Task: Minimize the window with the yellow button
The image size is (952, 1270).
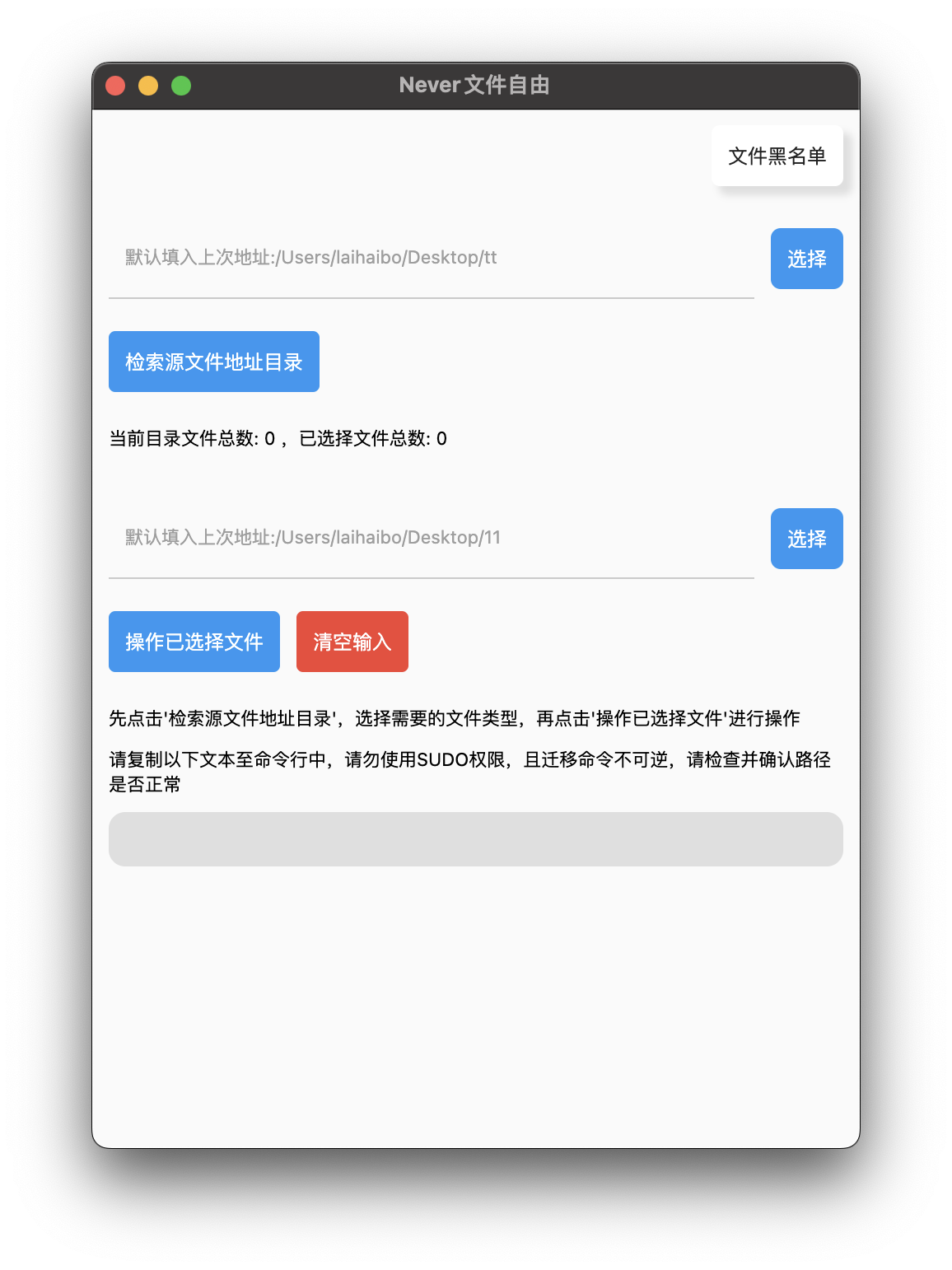Action: tap(148, 86)
